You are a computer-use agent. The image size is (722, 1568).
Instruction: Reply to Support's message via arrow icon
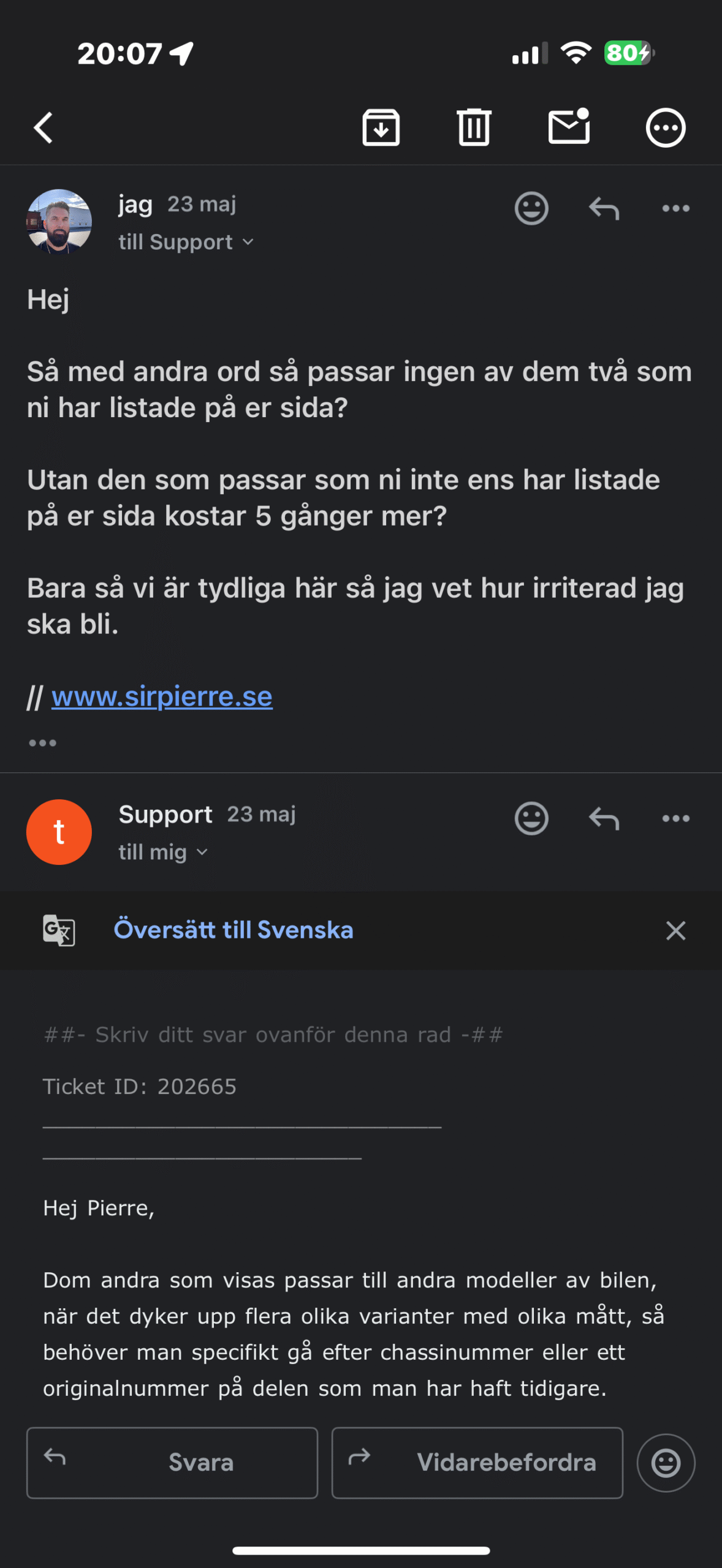pos(604,818)
